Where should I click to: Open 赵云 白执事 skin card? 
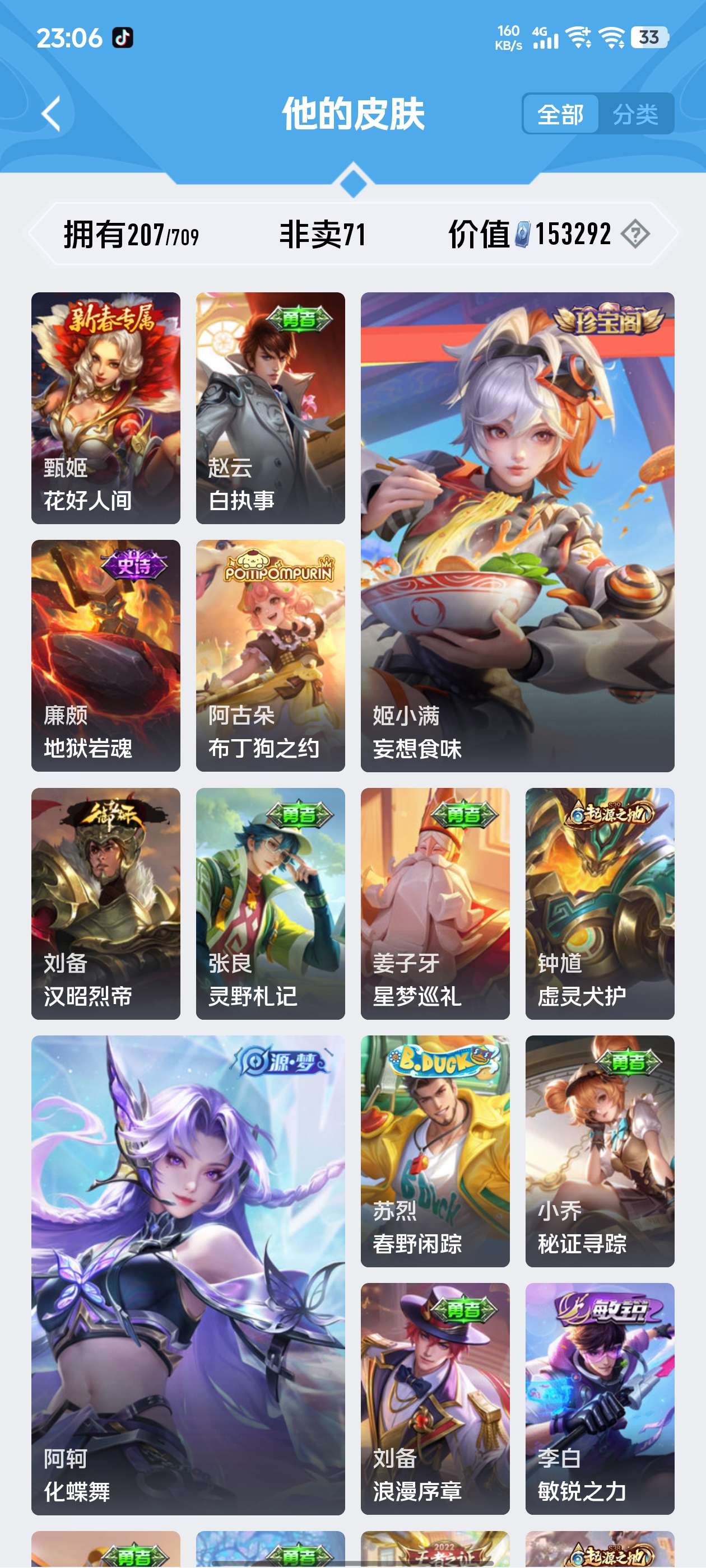pos(271,408)
